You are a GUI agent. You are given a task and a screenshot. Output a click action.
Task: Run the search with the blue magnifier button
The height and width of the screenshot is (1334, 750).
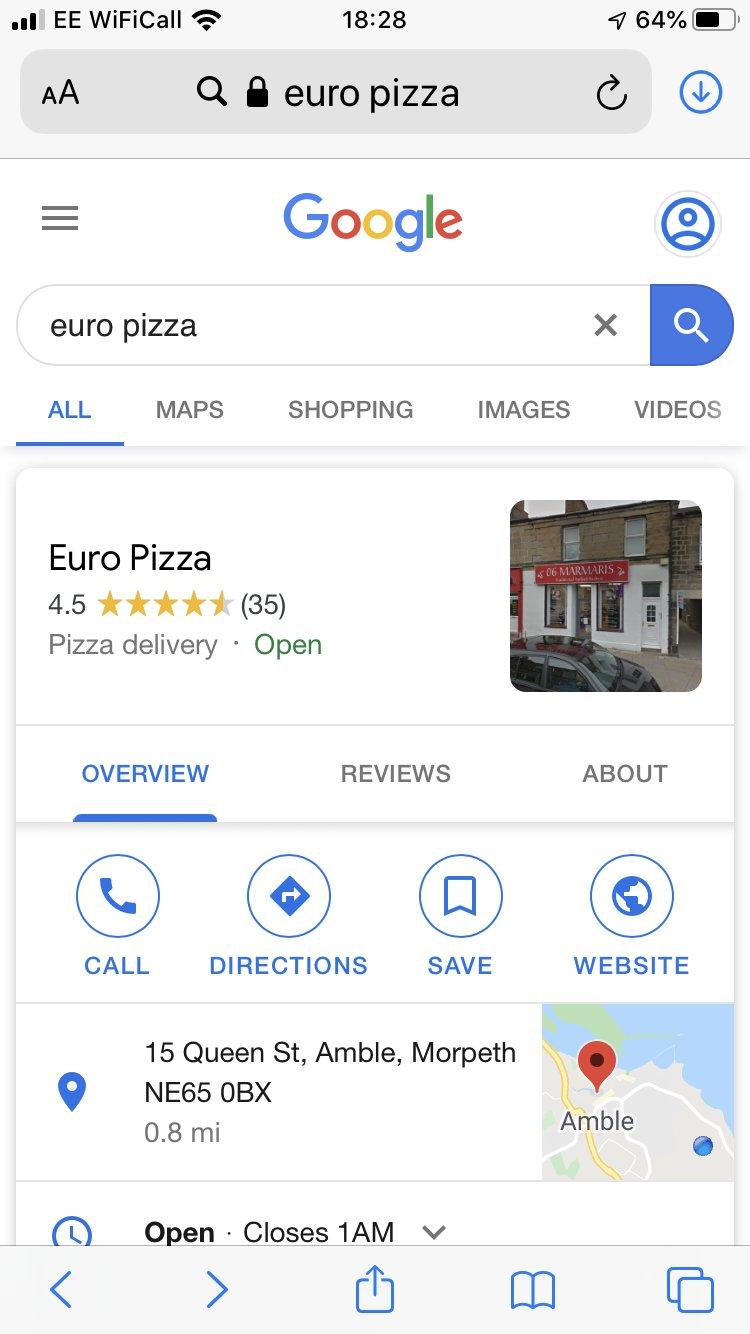tap(693, 325)
